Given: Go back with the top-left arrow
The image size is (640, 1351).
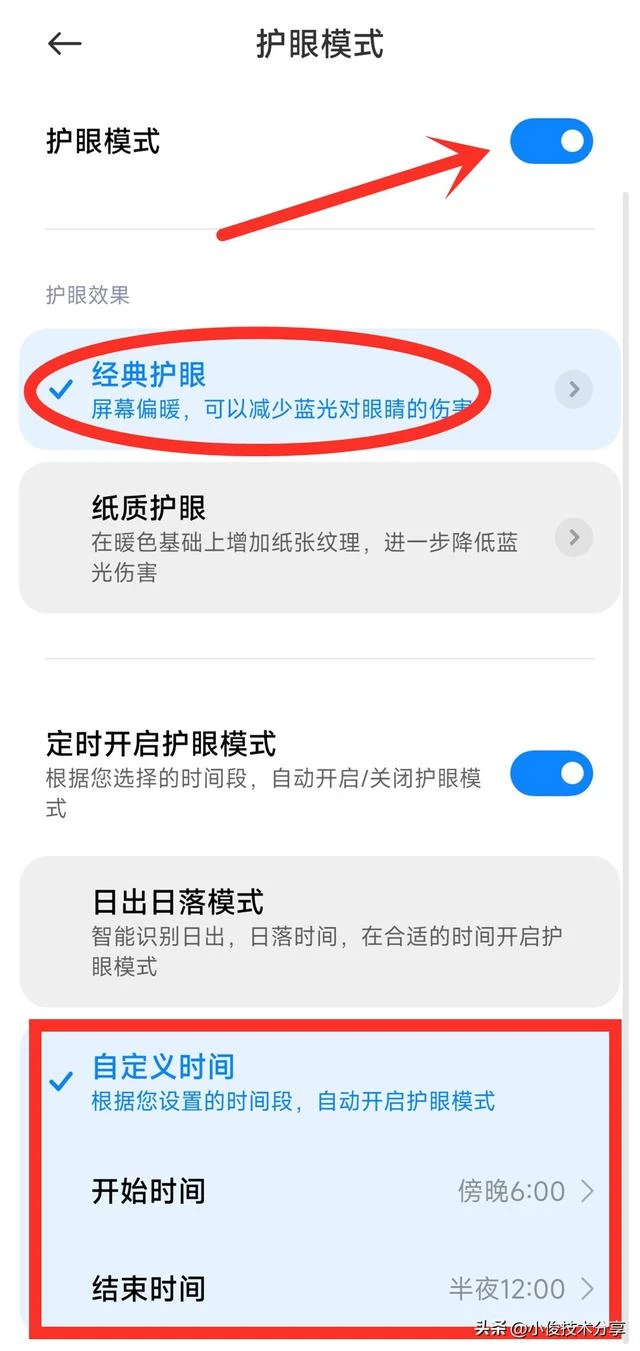Looking at the screenshot, I should click(x=65, y=44).
